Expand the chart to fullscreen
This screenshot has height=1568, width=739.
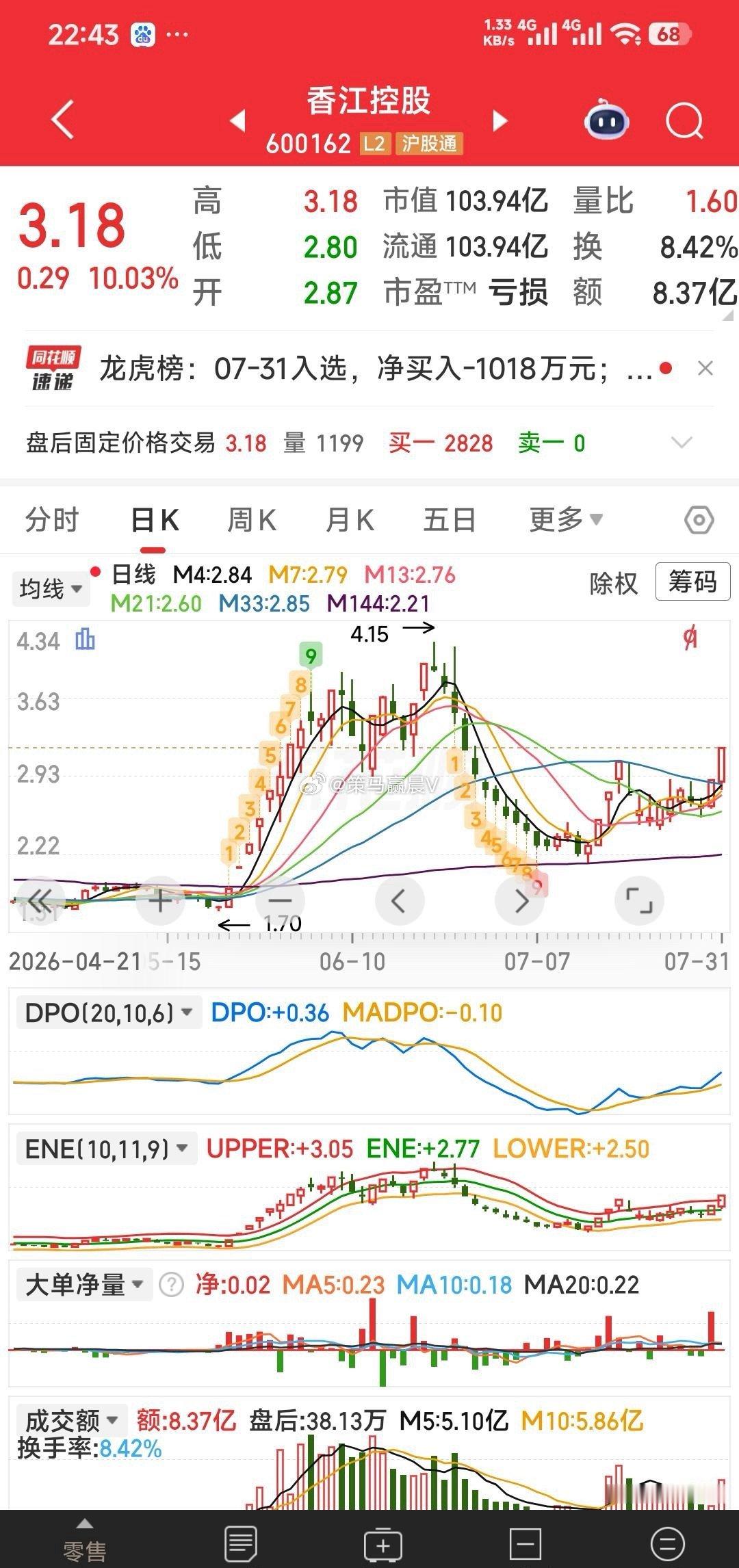[640, 900]
